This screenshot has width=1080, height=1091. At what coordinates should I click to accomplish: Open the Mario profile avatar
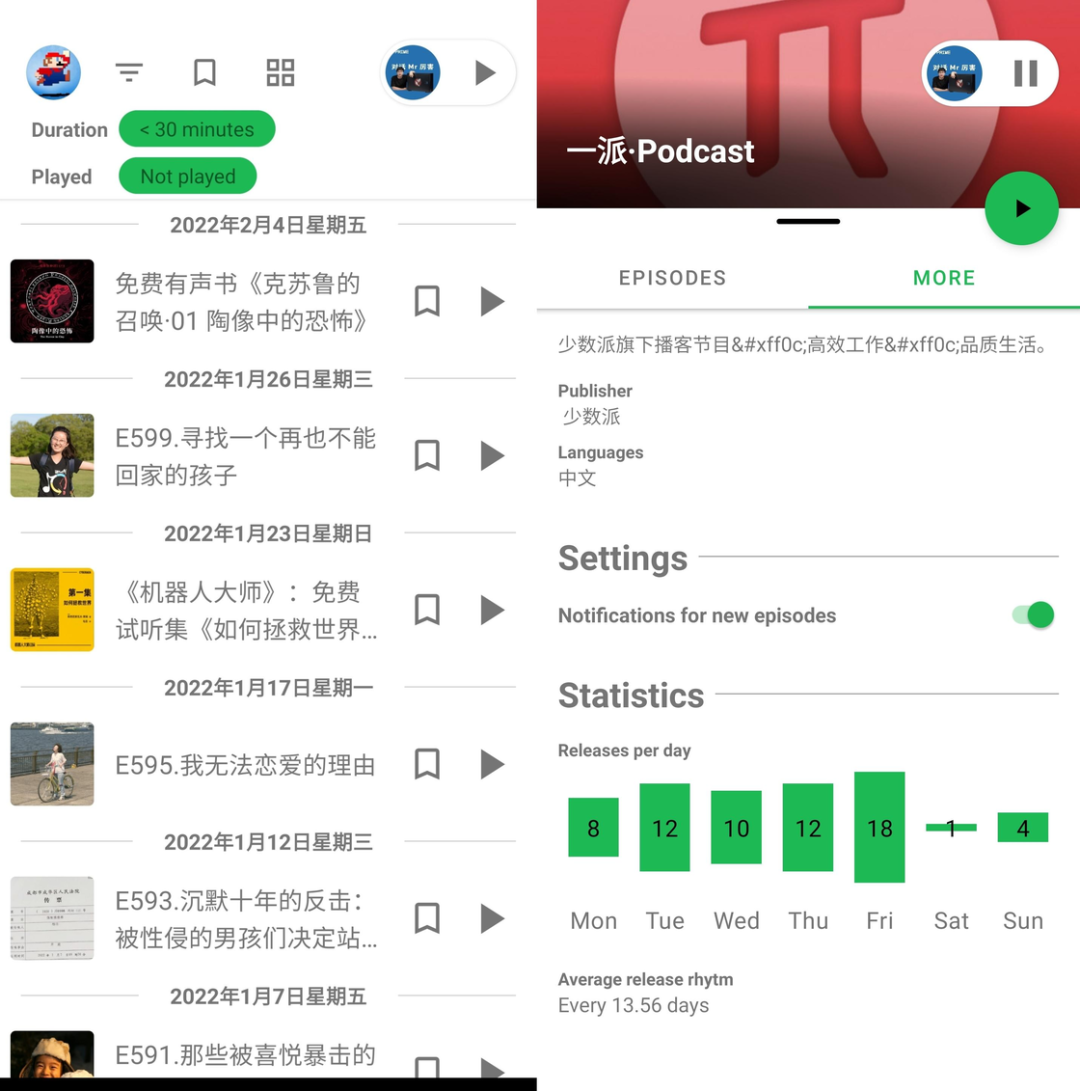pyautogui.click(x=53, y=72)
